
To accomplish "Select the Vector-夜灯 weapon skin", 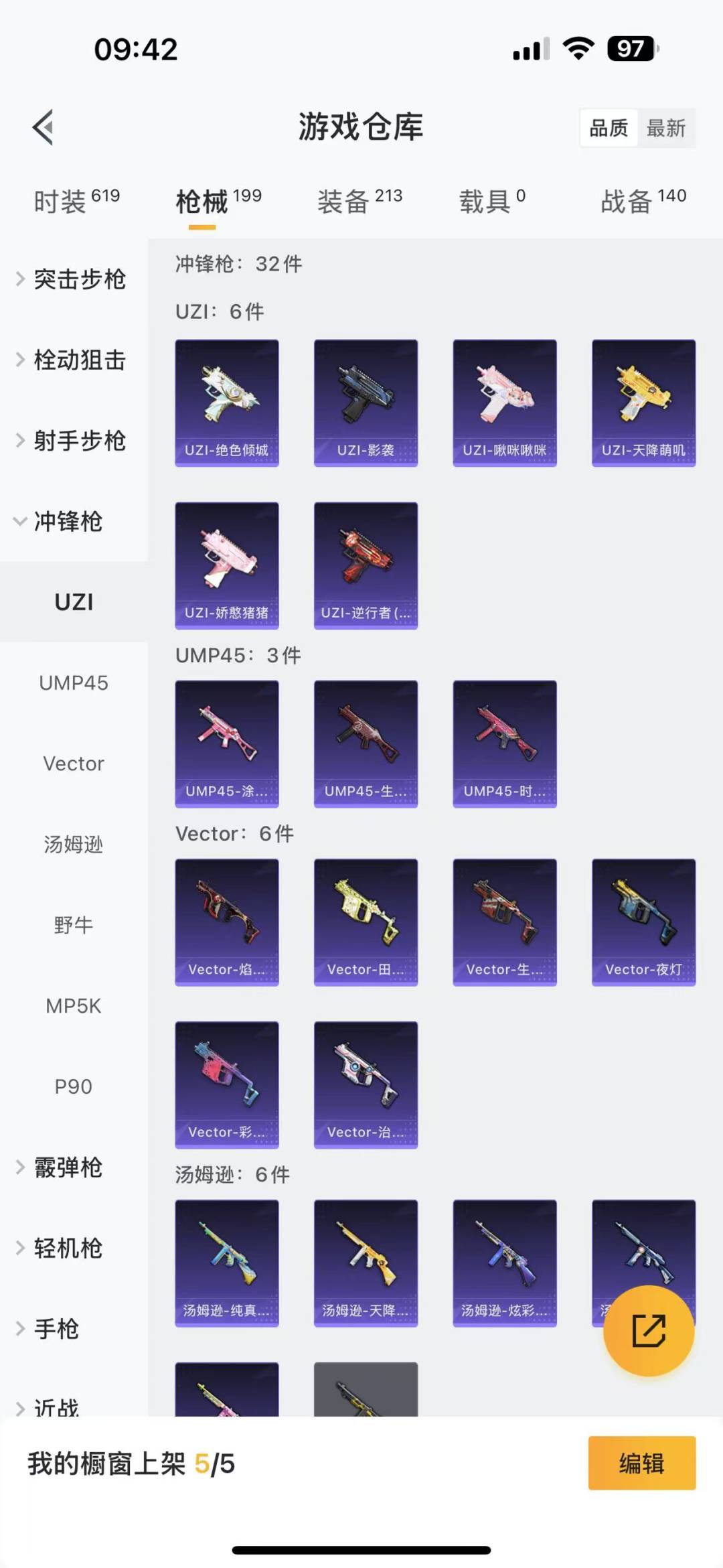I will [x=643, y=921].
